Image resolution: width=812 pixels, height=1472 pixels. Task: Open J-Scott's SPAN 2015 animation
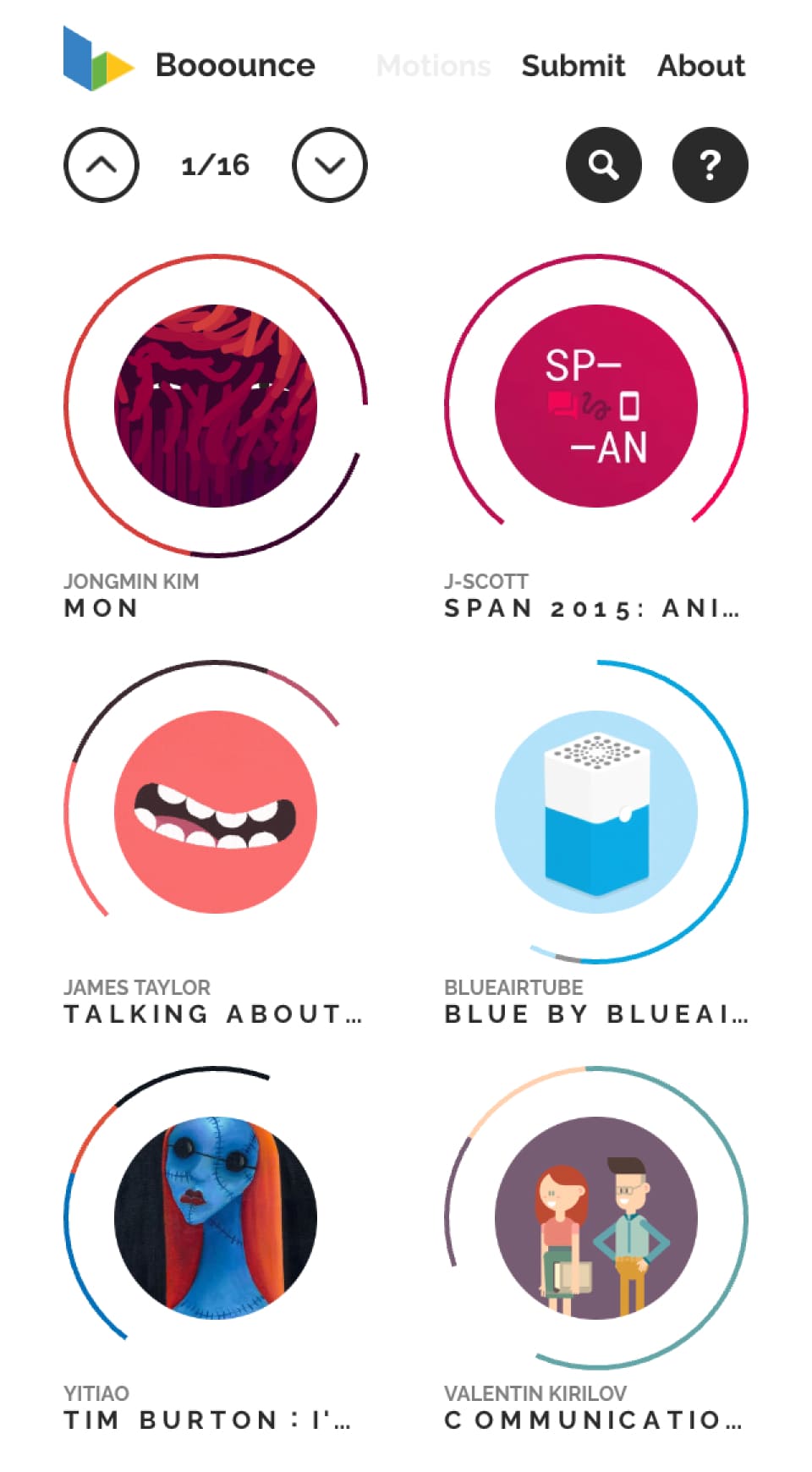tap(596, 406)
